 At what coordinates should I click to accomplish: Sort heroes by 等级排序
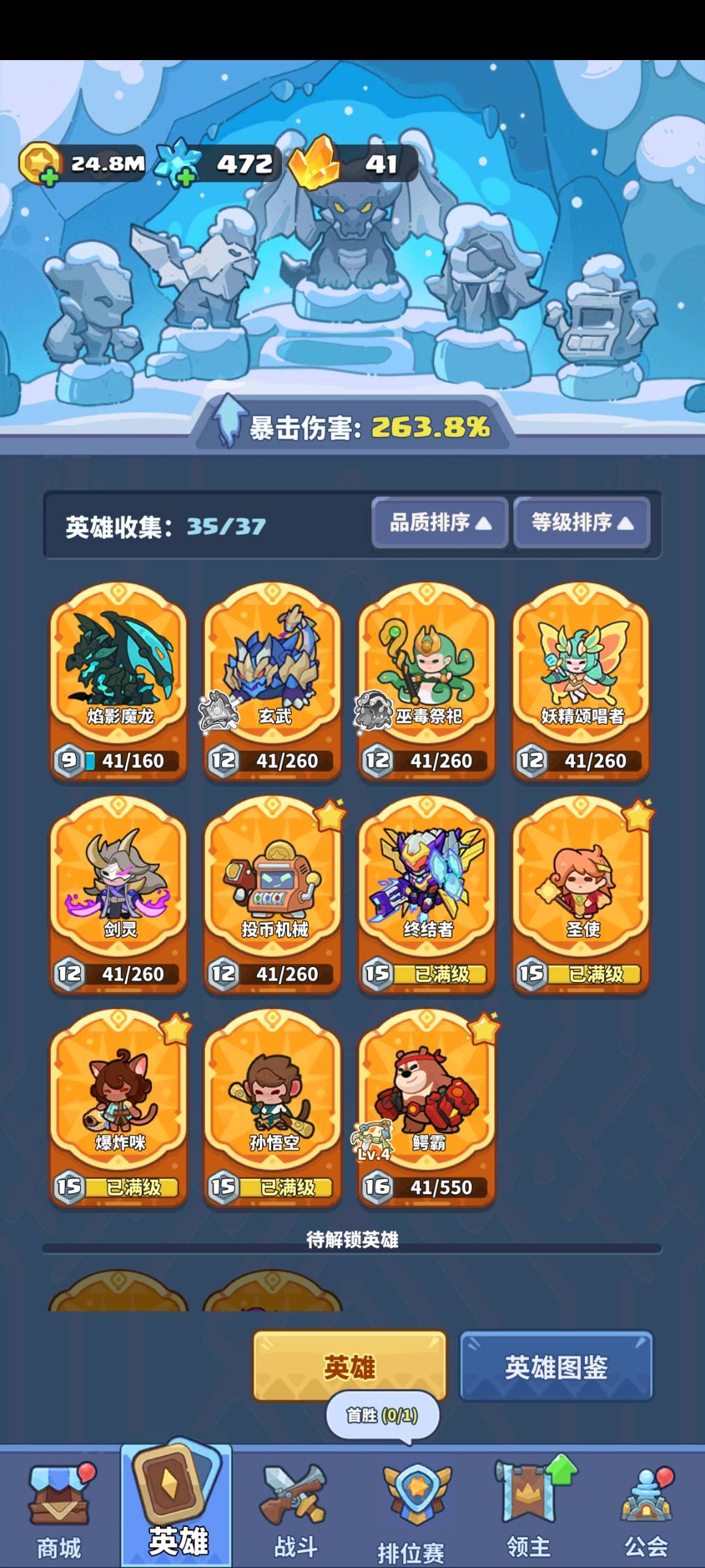tap(582, 522)
